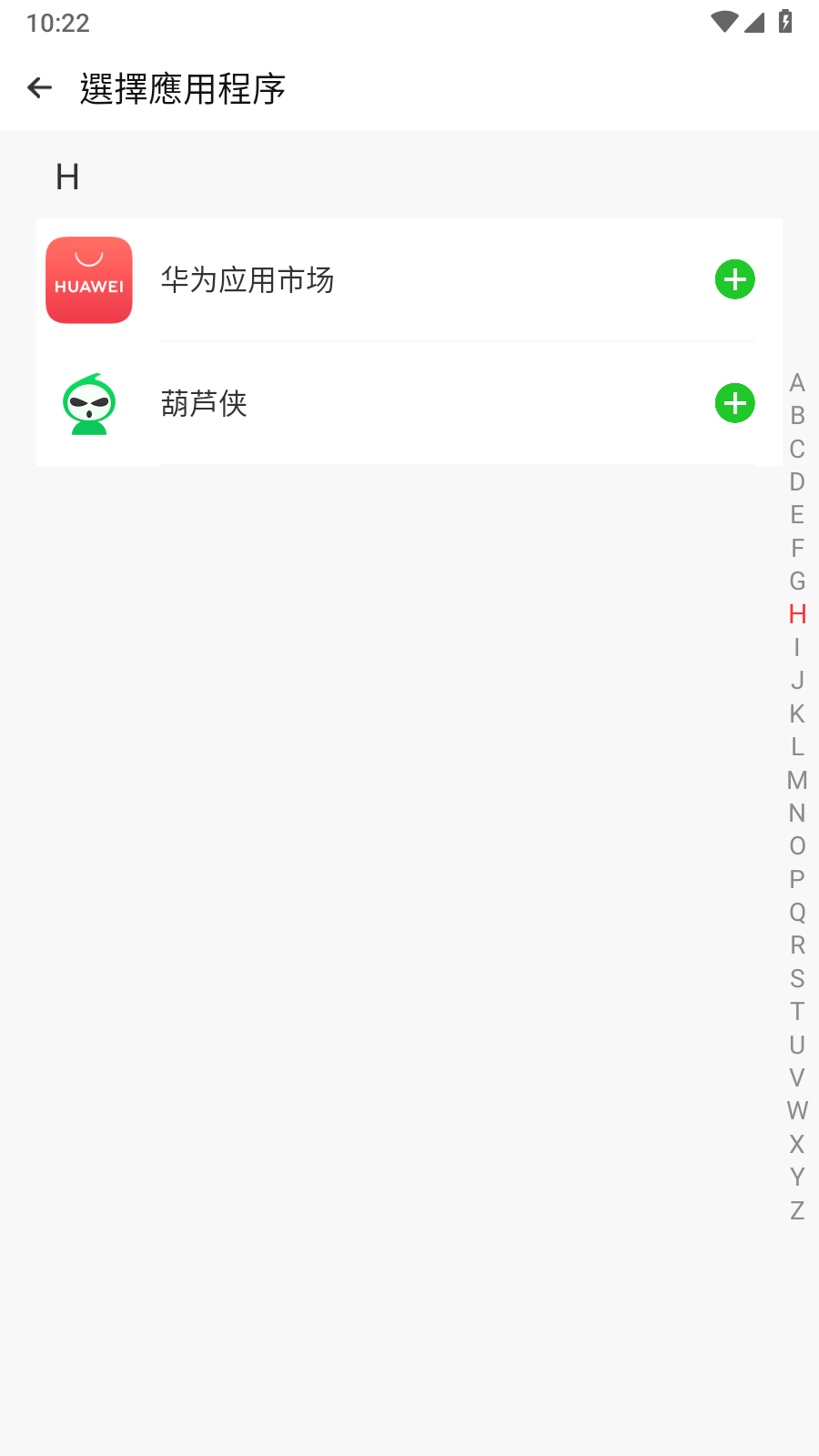The height and width of the screenshot is (1456, 819).
Task: Tap the back arrow to return
Action: click(x=38, y=87)
